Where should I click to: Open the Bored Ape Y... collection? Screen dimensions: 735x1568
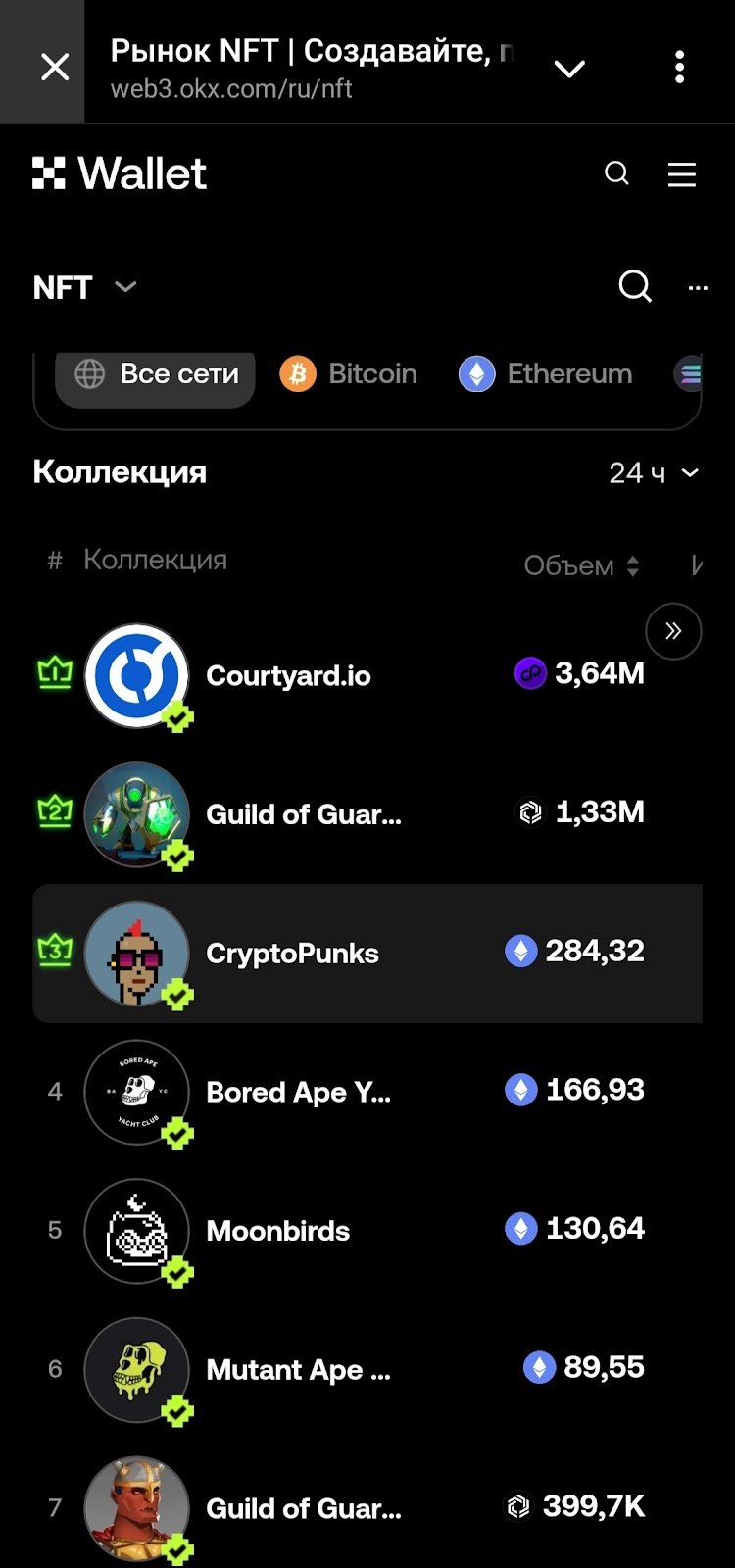298,1092
